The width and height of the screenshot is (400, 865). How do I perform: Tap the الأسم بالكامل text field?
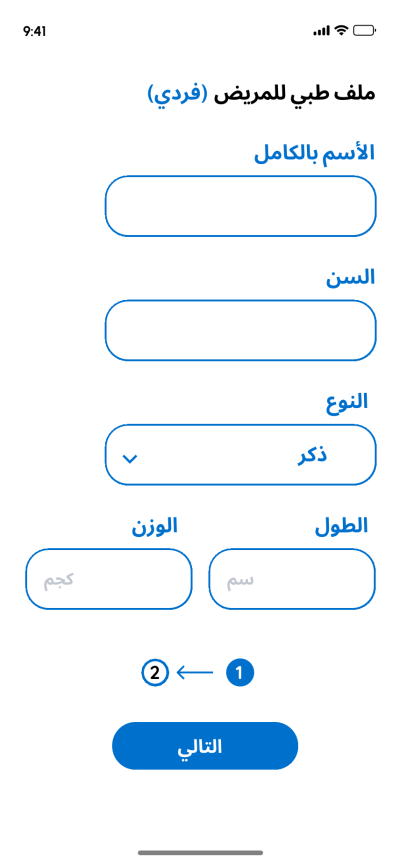tap(241, 206)
